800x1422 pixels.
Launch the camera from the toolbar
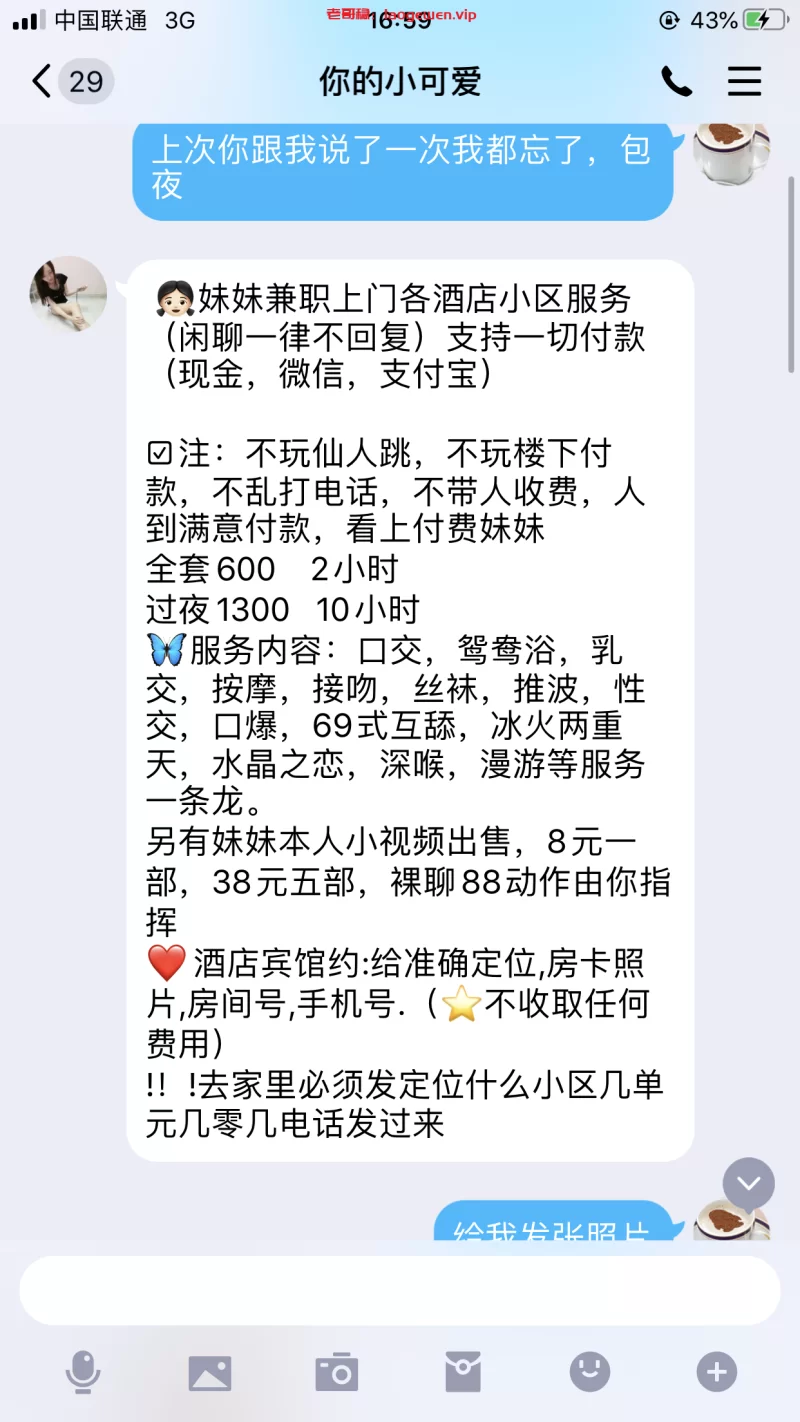pyautogui.click(x=336, y=1372)
